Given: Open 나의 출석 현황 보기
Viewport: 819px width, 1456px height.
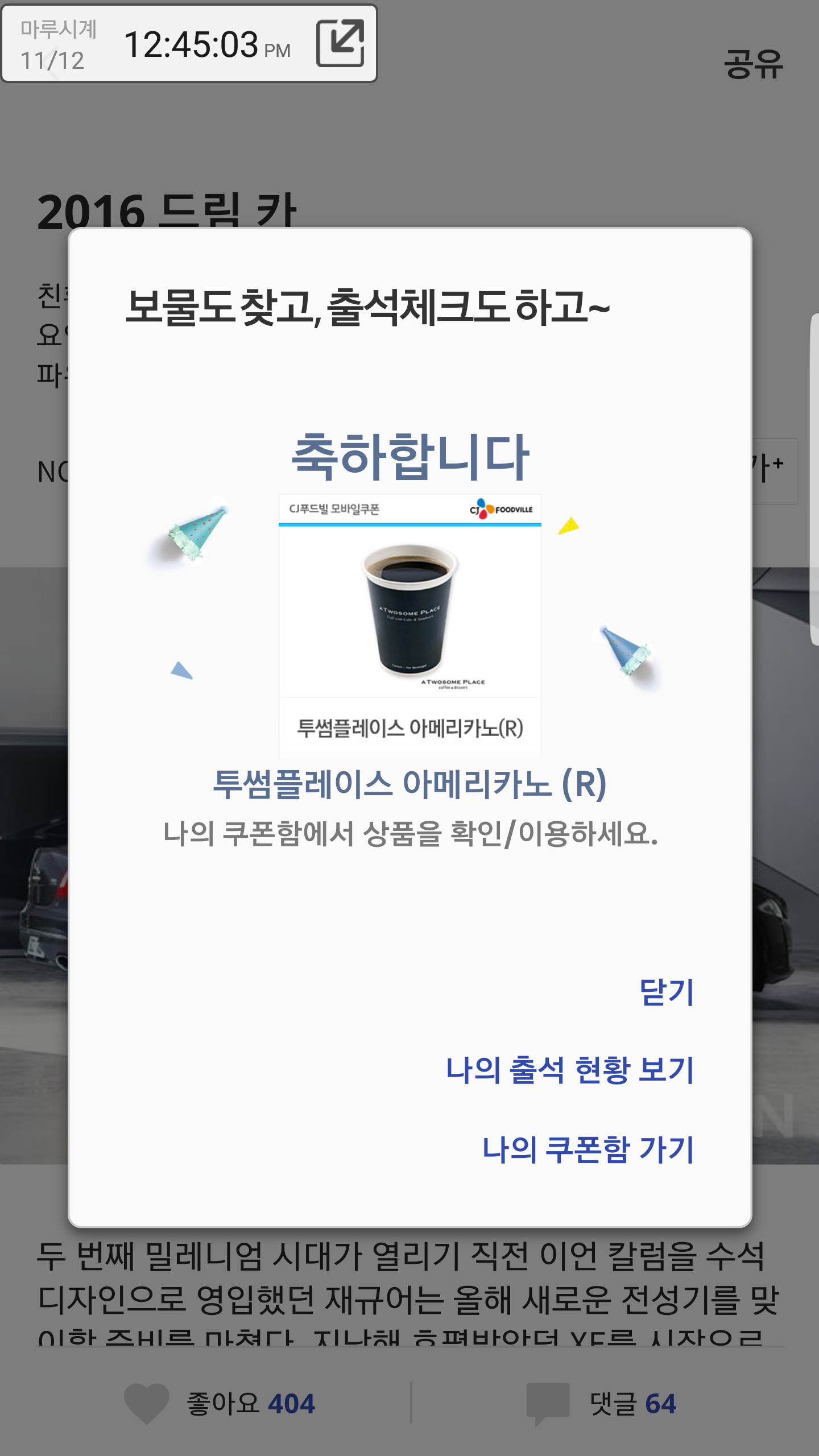Looking at the screenshot, I should pos(570,1070).
